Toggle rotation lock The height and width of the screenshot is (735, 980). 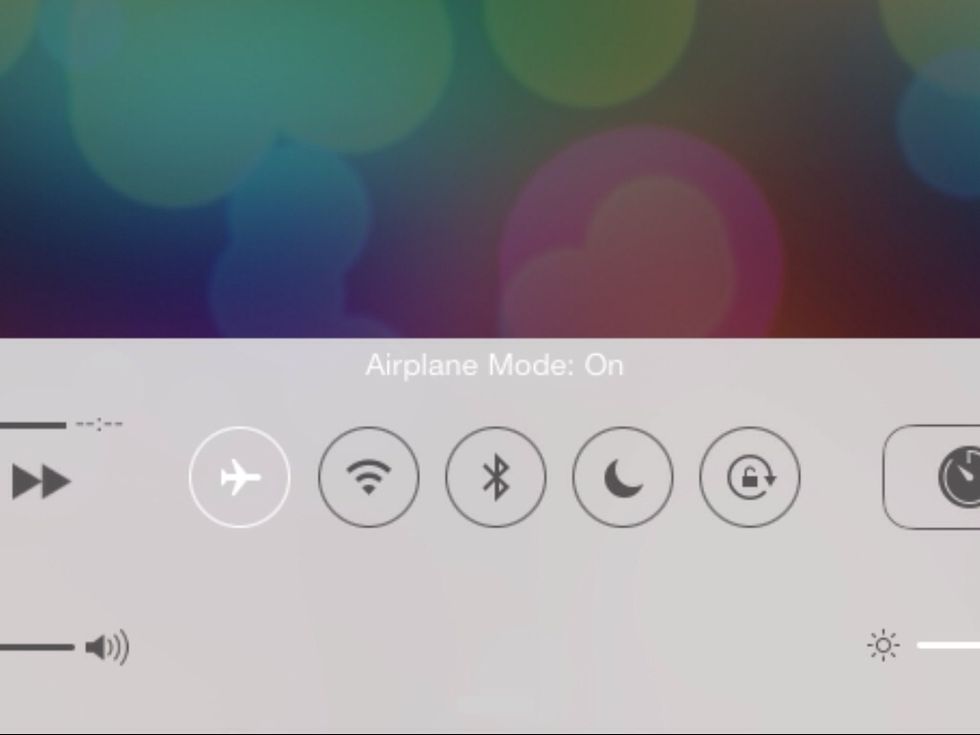pos(750,478)
